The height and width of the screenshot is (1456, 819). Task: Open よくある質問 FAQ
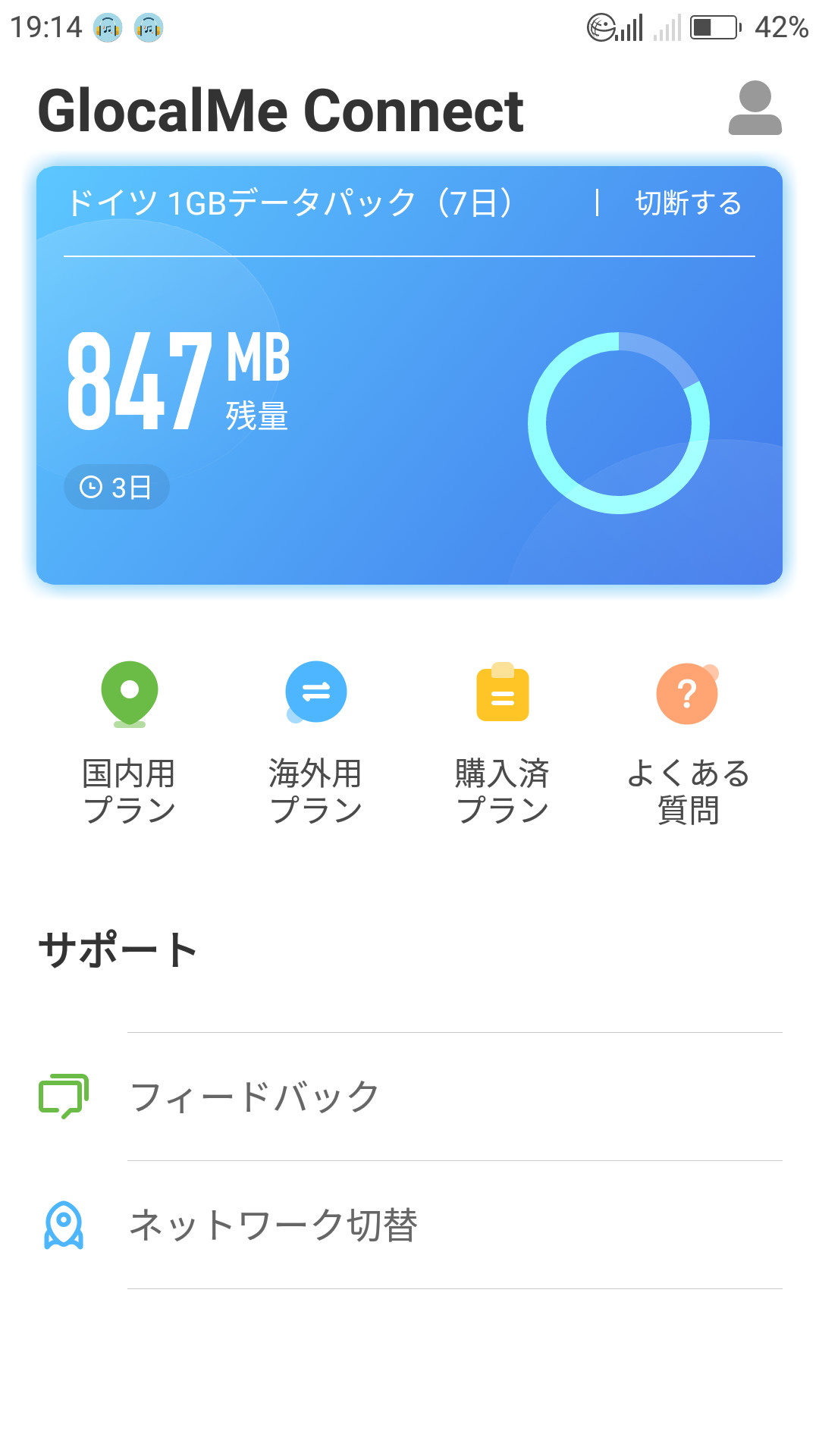(687, 743)
